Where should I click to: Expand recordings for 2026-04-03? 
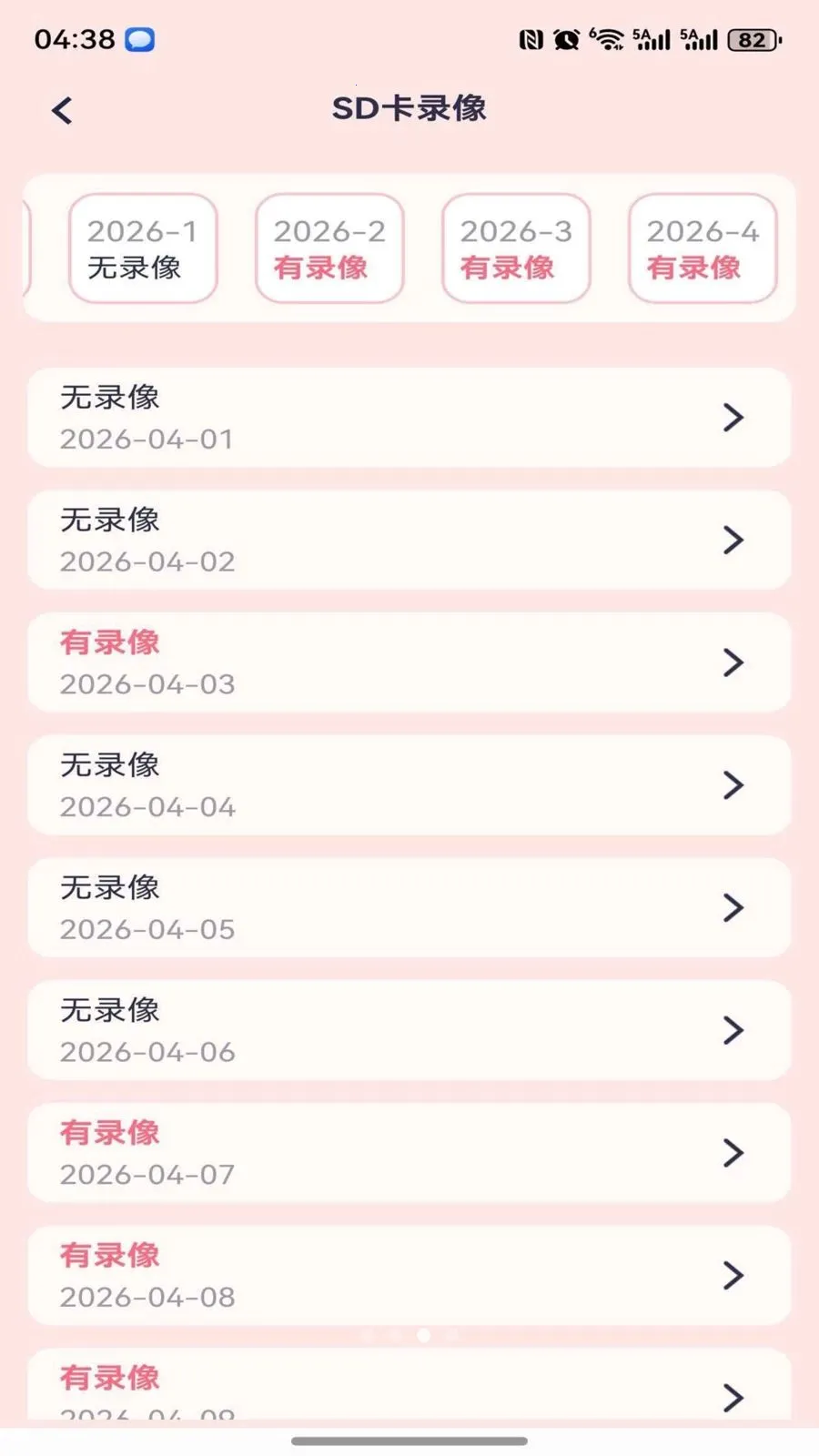tap(409, 662)
